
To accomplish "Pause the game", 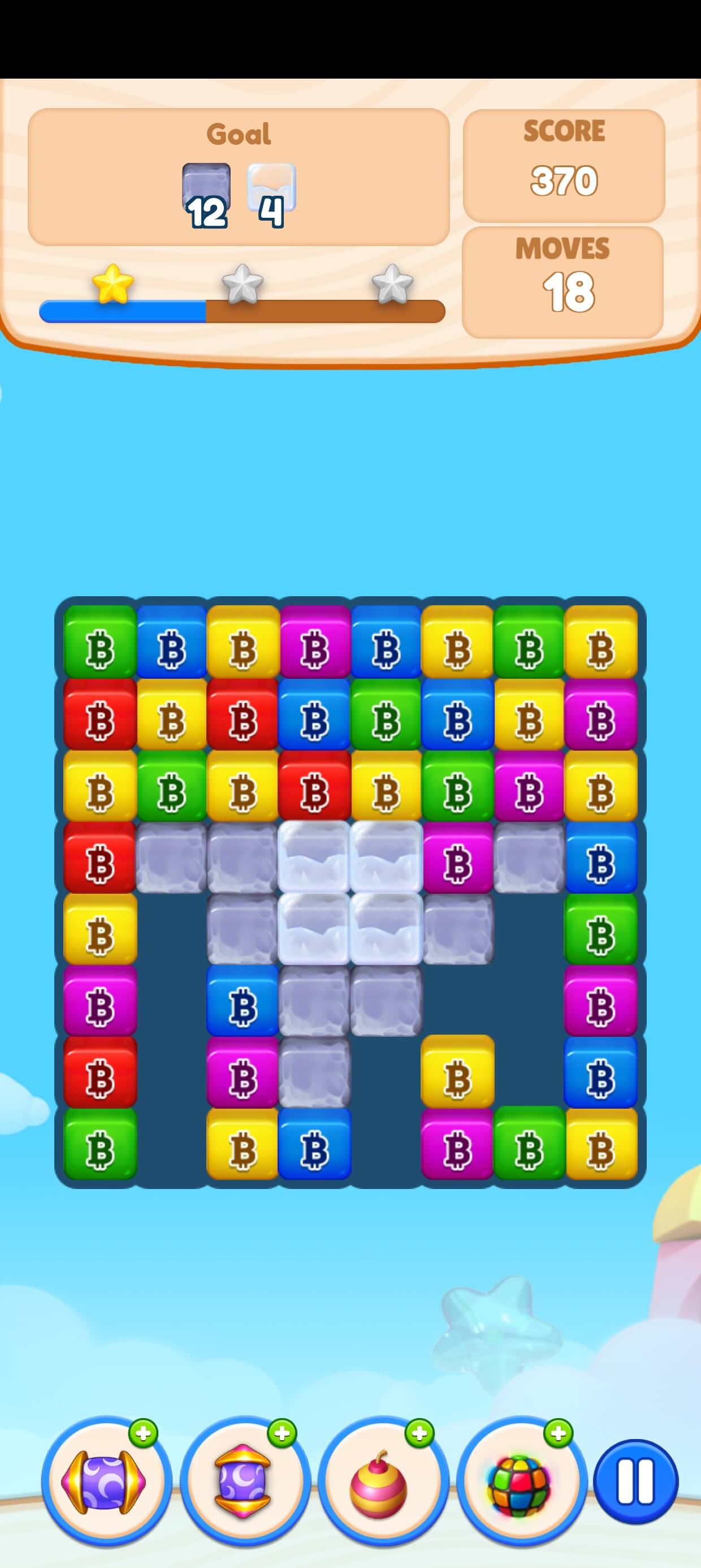I will [x=635, y=1481].
